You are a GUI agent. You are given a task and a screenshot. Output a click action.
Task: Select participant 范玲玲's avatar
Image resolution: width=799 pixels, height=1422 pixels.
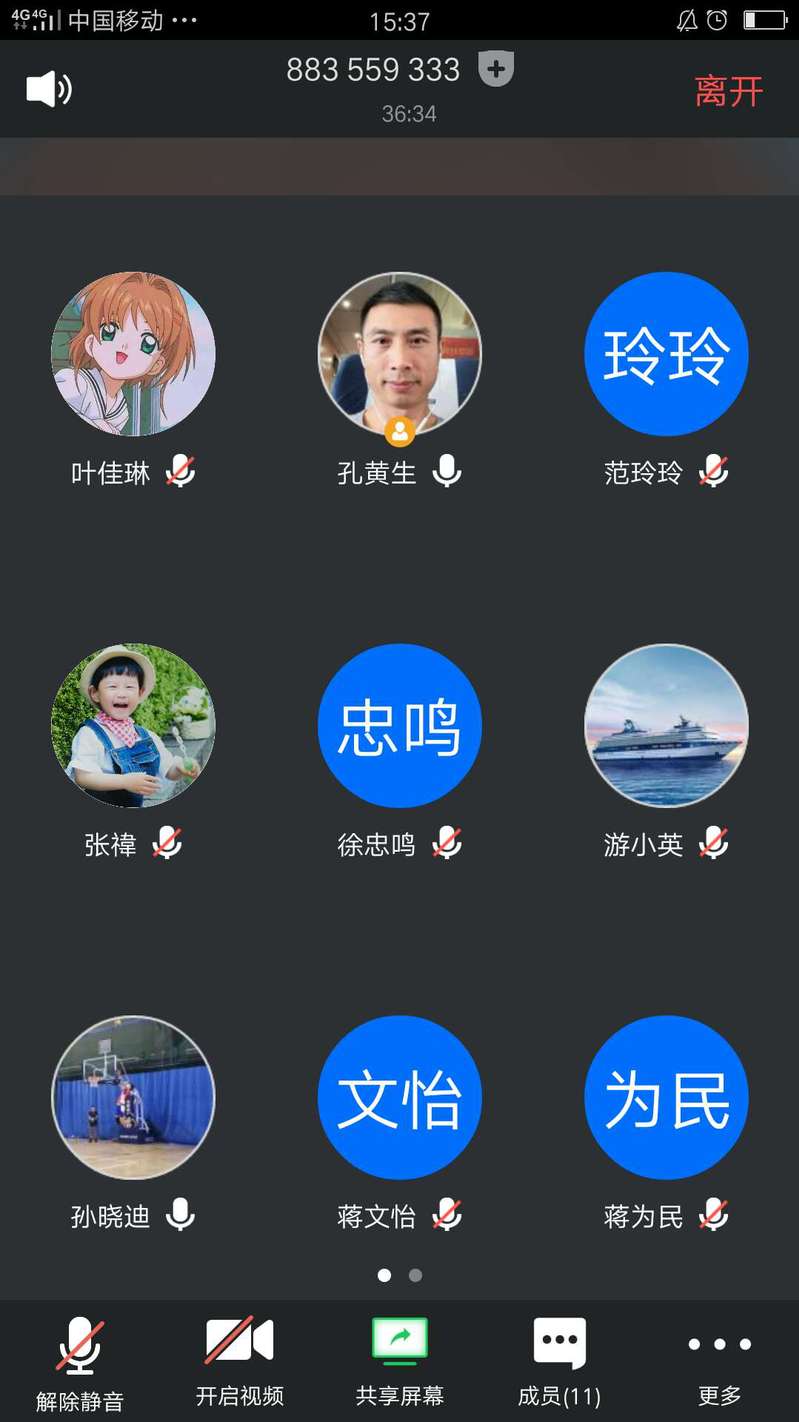(x=666, y=354)
